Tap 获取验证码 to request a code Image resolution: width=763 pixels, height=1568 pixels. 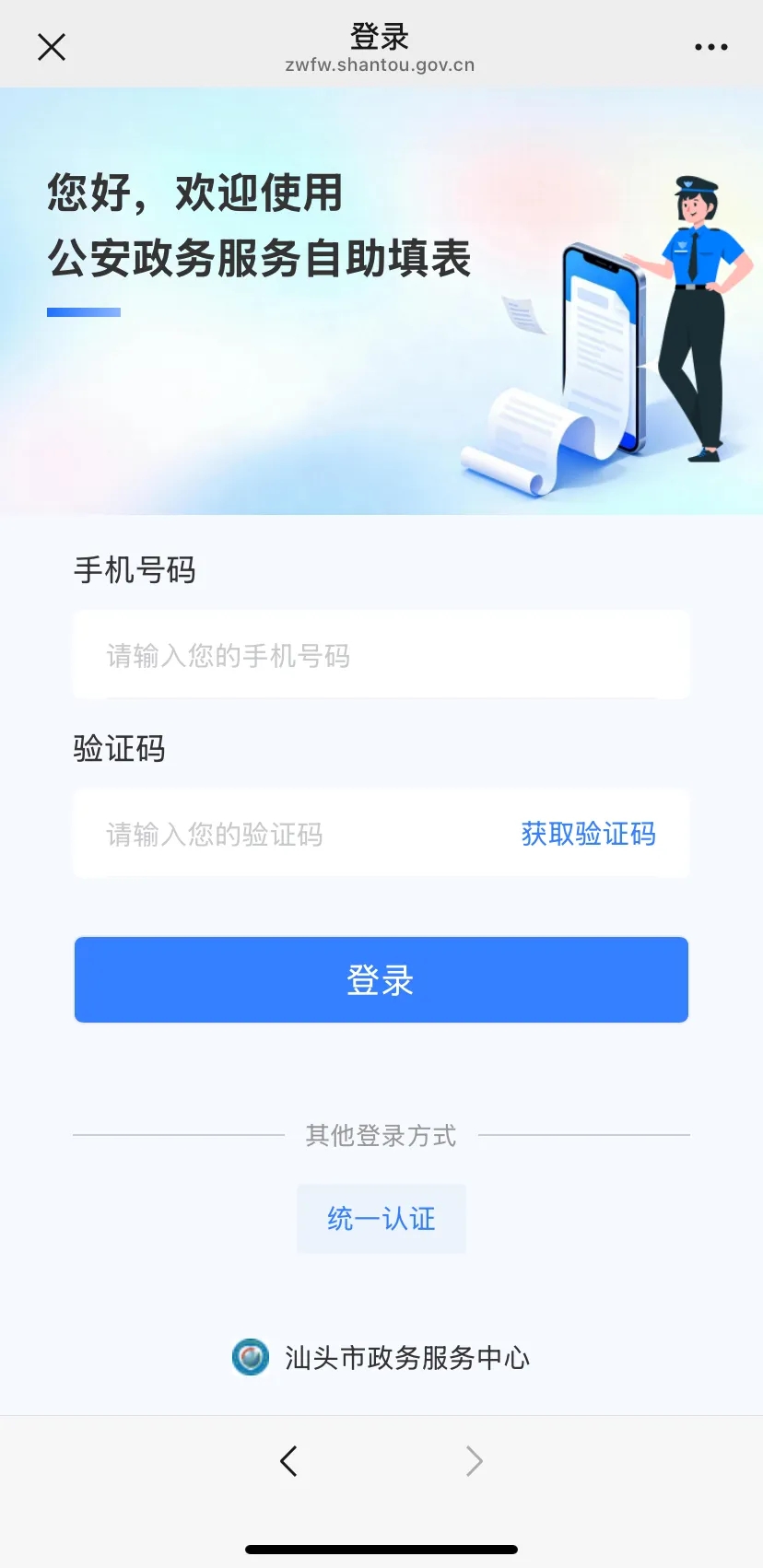click(588, 835)
